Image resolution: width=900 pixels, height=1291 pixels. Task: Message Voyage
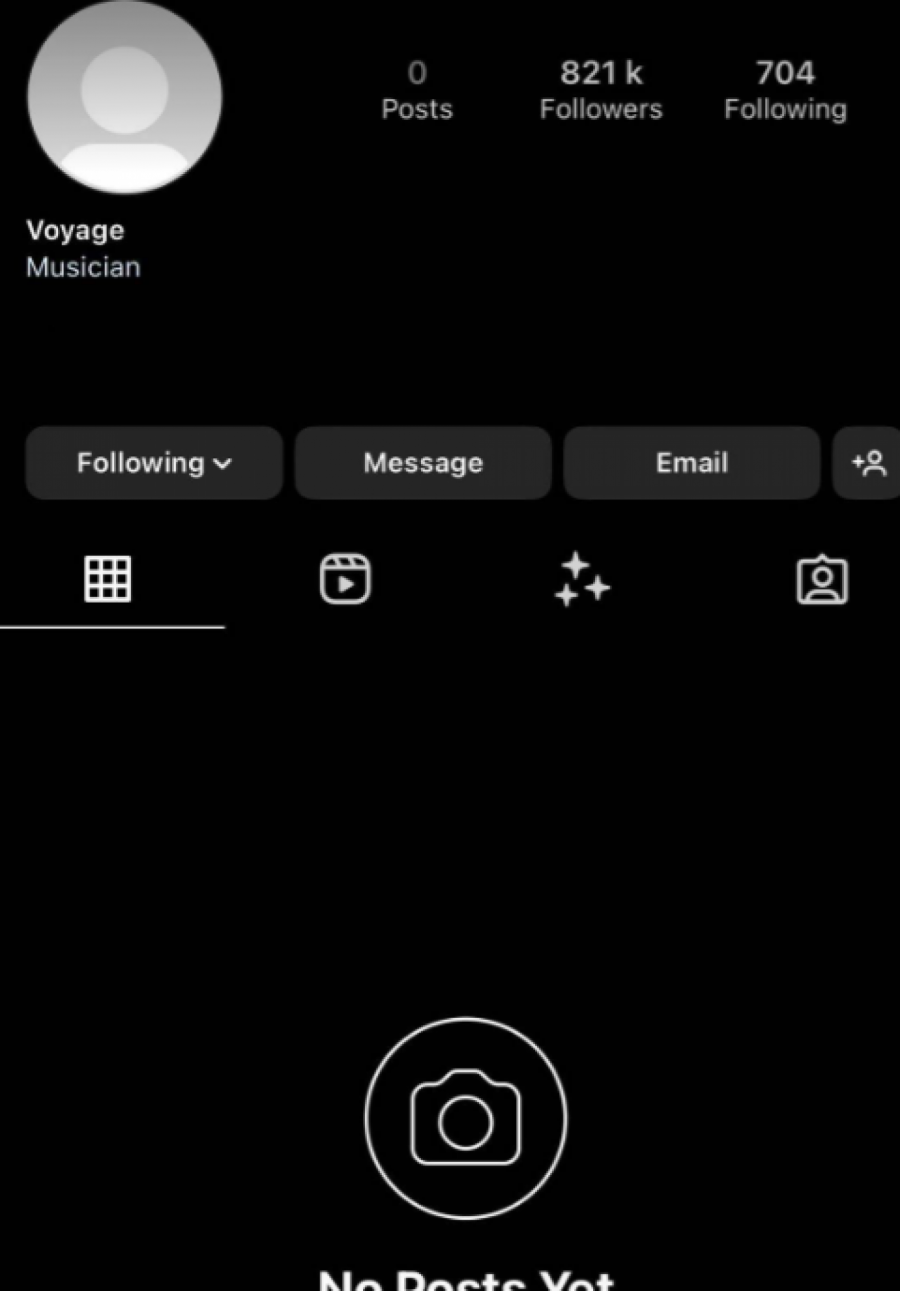(423, 463)
